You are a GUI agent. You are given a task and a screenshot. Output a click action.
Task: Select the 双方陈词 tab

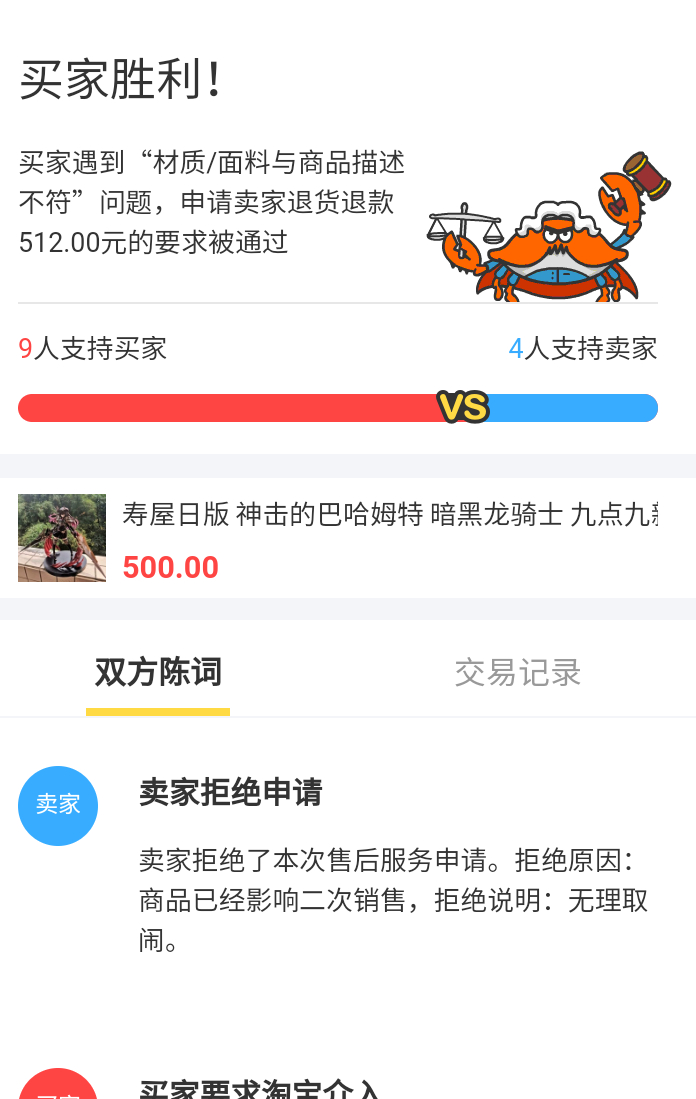(158, 673)
